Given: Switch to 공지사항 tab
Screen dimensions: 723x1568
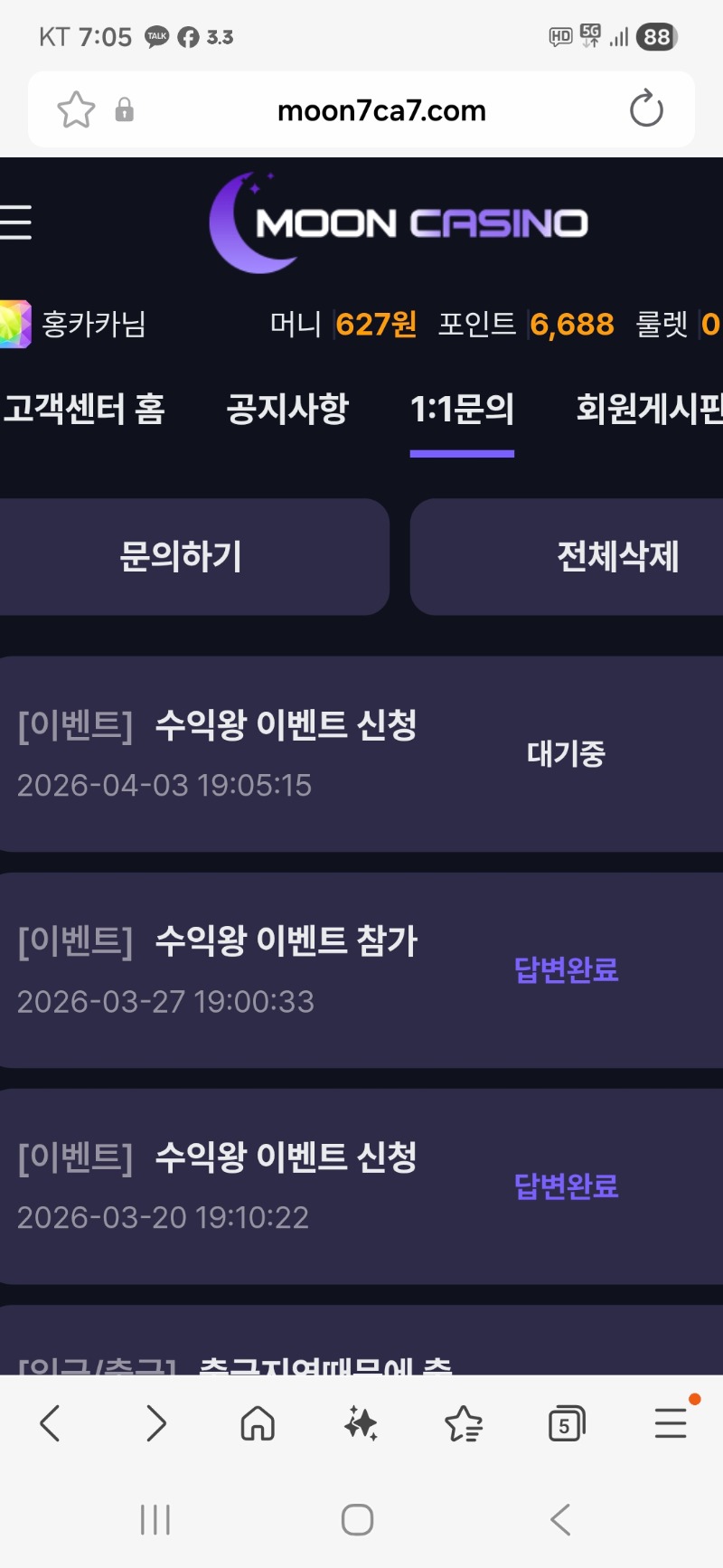Looking at the screenshot, I should pyautogui.click(x=287, y=410).
